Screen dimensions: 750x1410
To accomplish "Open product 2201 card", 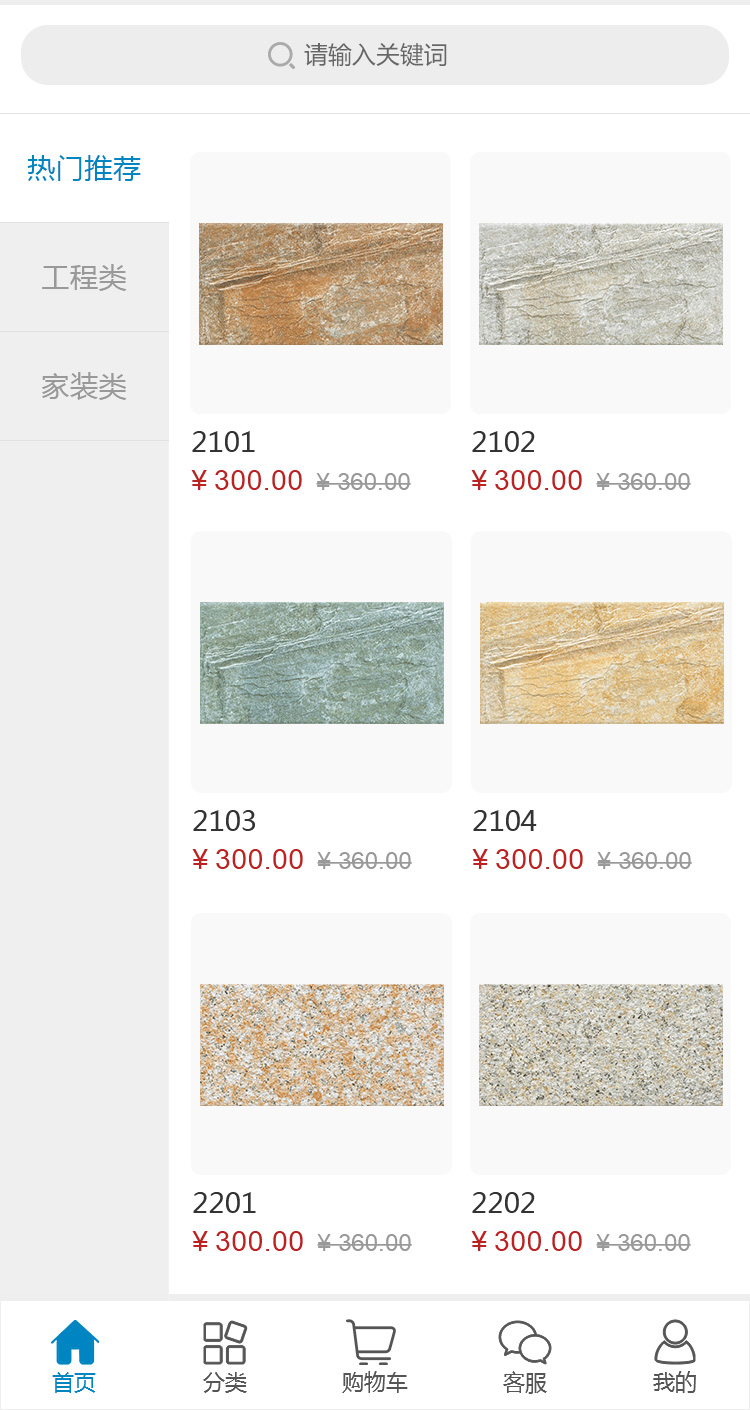I will [321, 1045].
